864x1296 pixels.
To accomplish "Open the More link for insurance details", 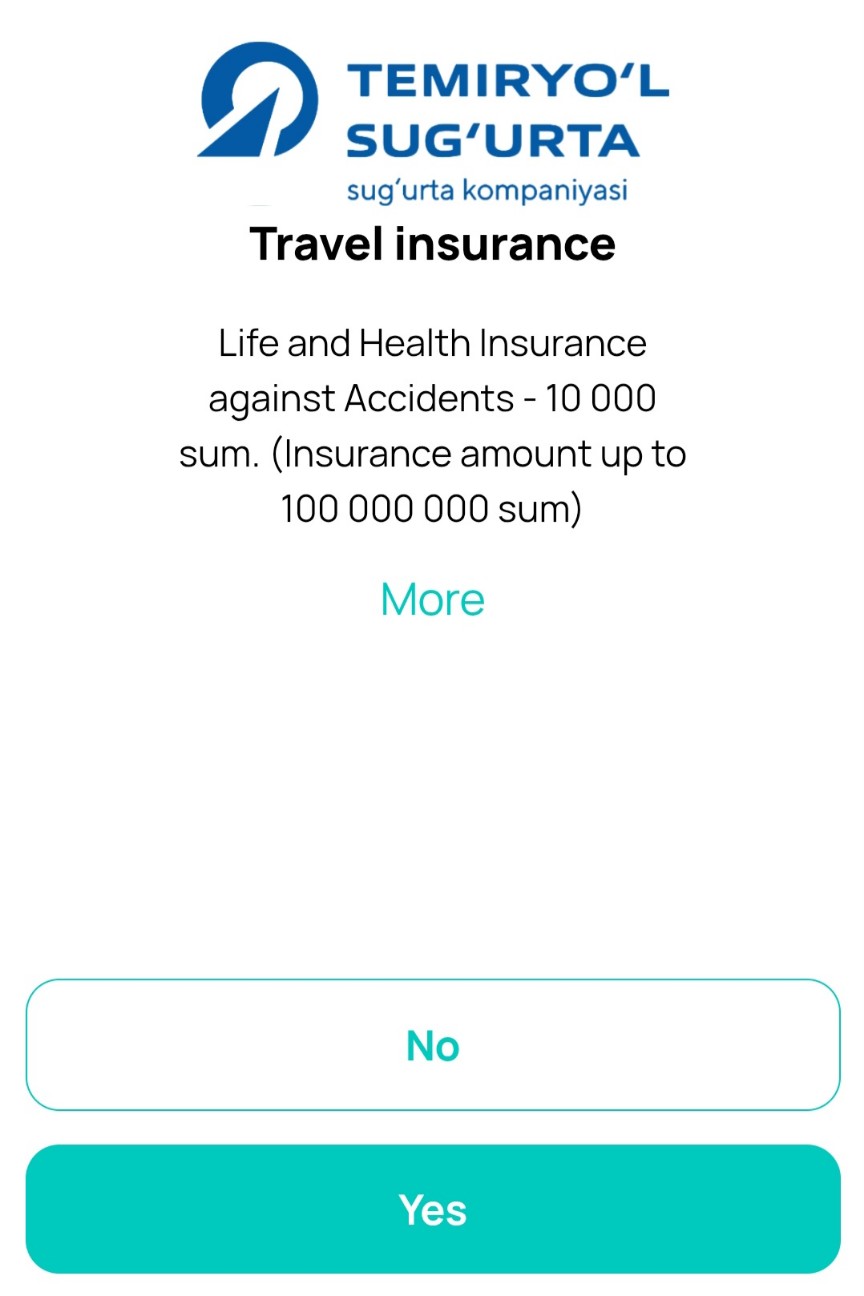I will click(432, 599).
